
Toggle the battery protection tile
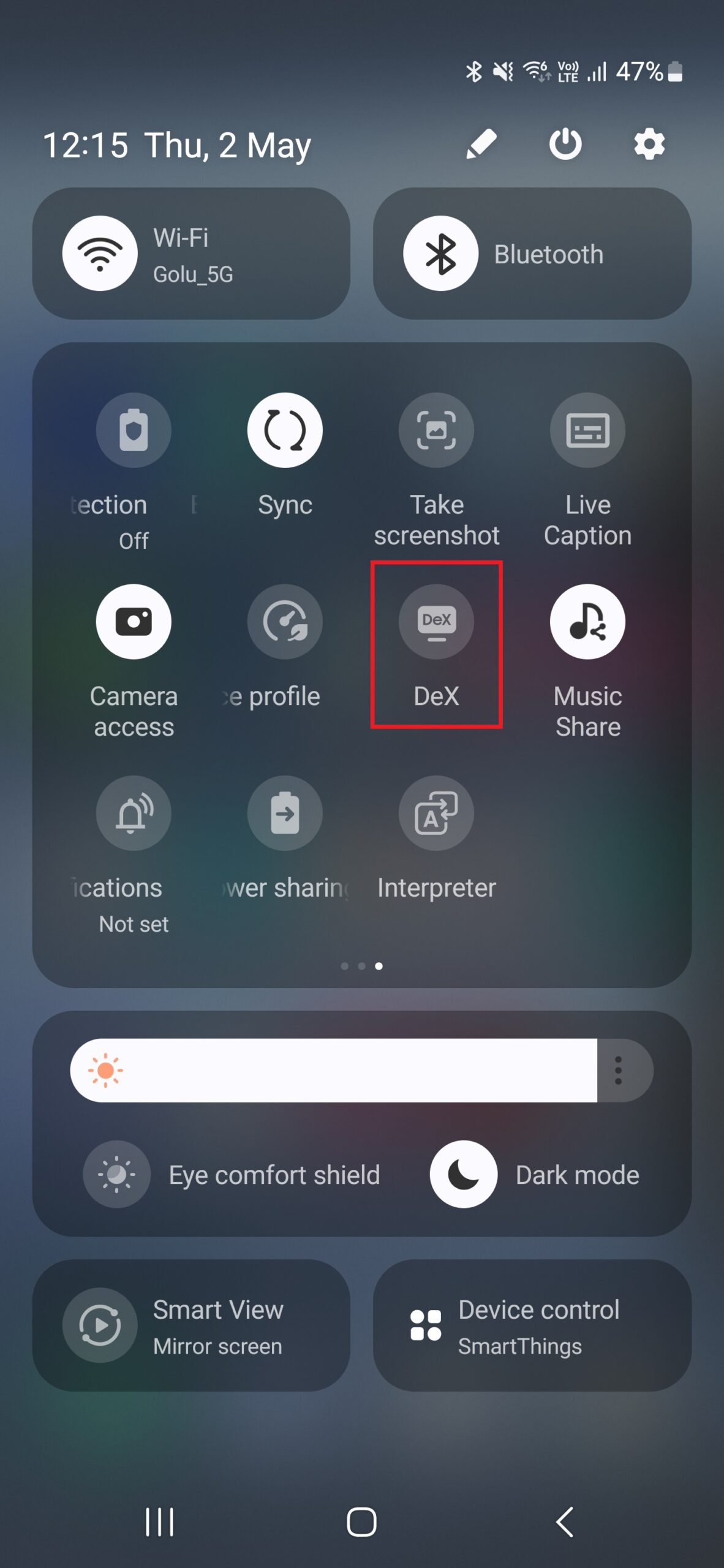pos(134,430)
